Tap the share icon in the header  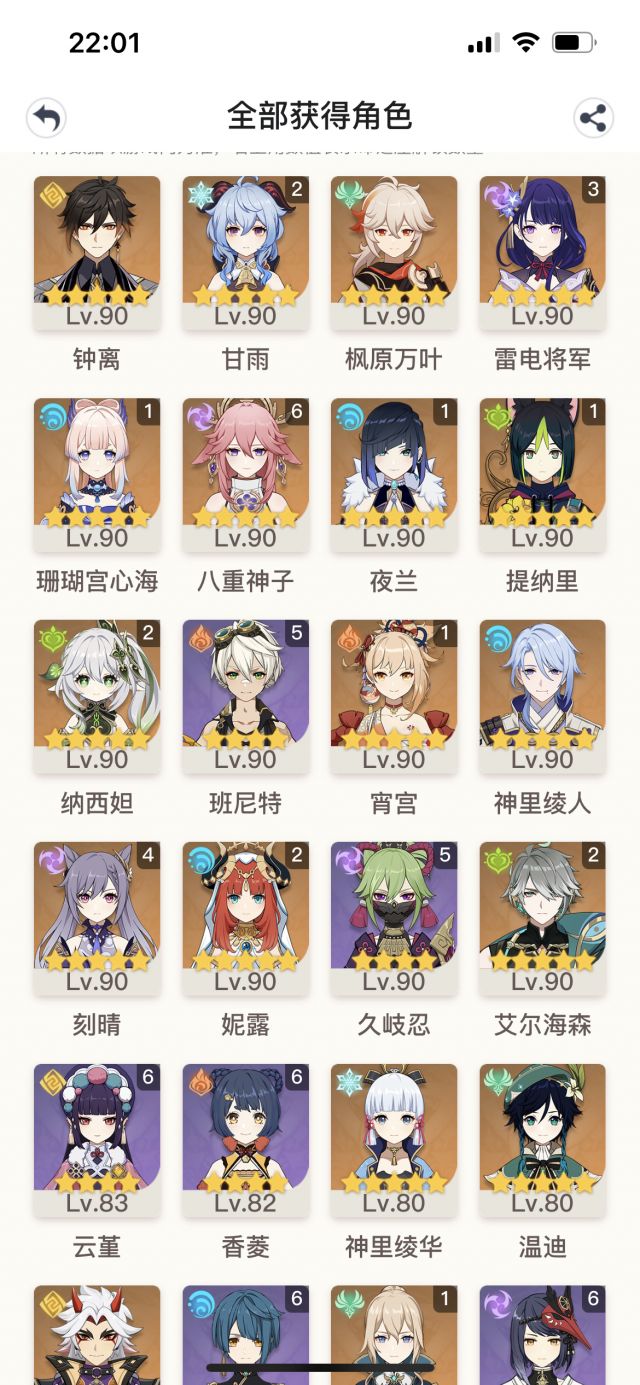pos(594,117)
